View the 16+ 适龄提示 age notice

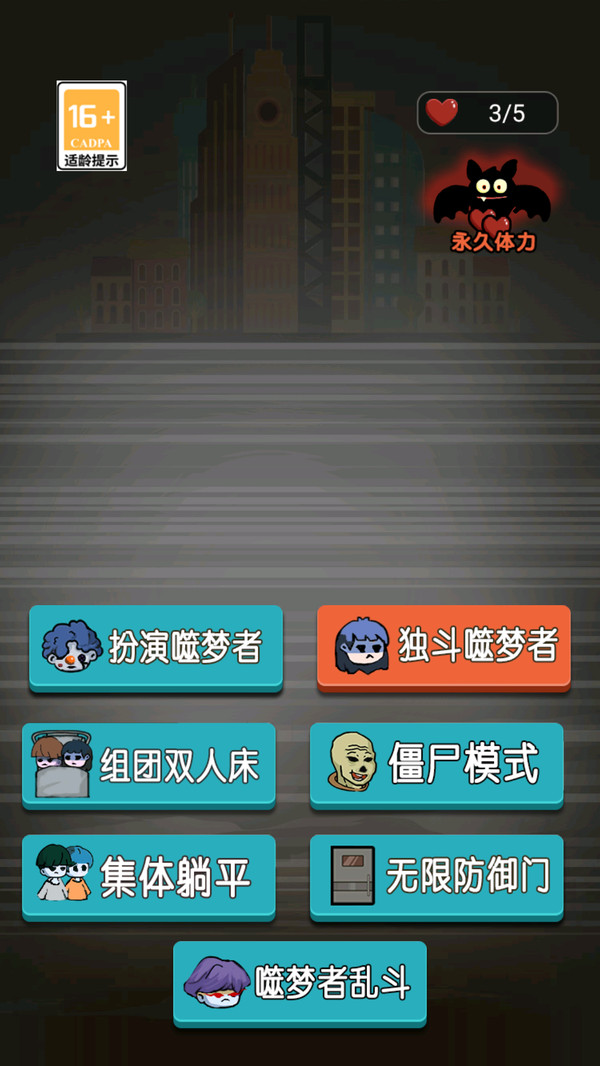(x=92, y=126)
